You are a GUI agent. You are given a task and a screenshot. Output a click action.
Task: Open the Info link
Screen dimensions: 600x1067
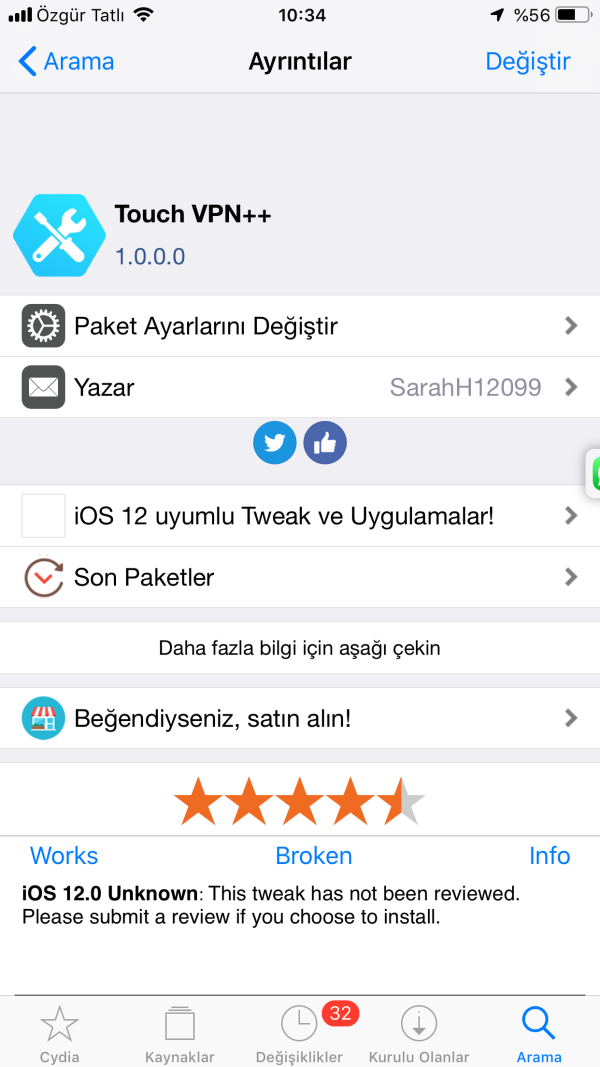[x=549, y=856]
